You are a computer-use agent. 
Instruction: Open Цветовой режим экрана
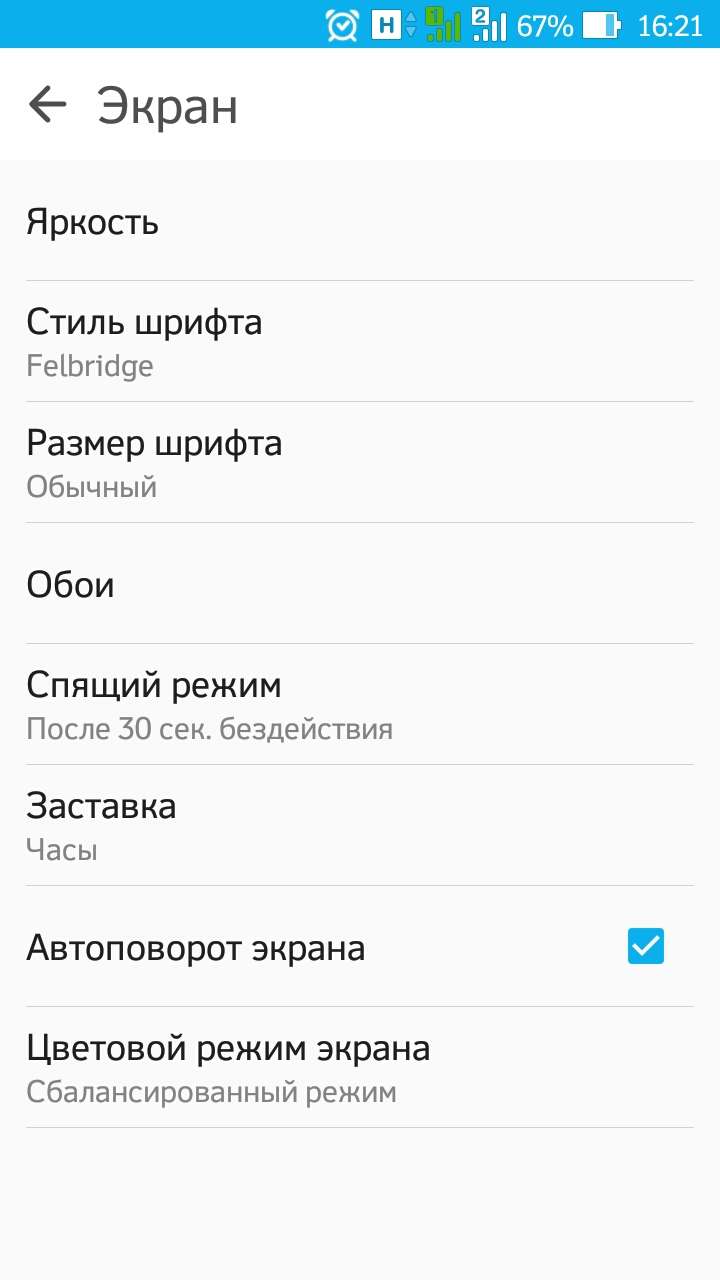(x=360, y=1068)
